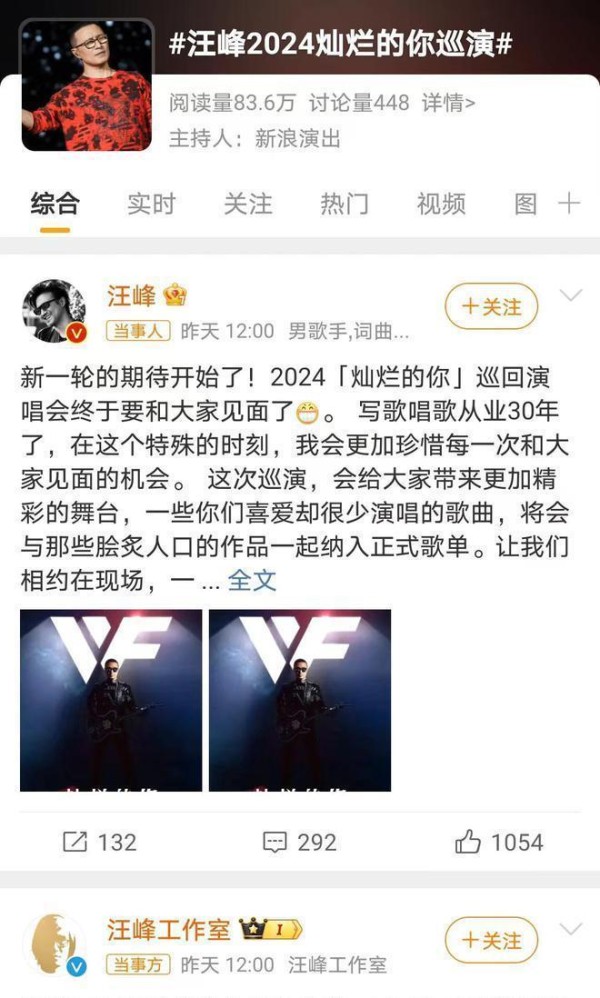Open the 详情 details link
This screenshot has height=998, width=600.
pyautogui.click(x=448, y=102)
